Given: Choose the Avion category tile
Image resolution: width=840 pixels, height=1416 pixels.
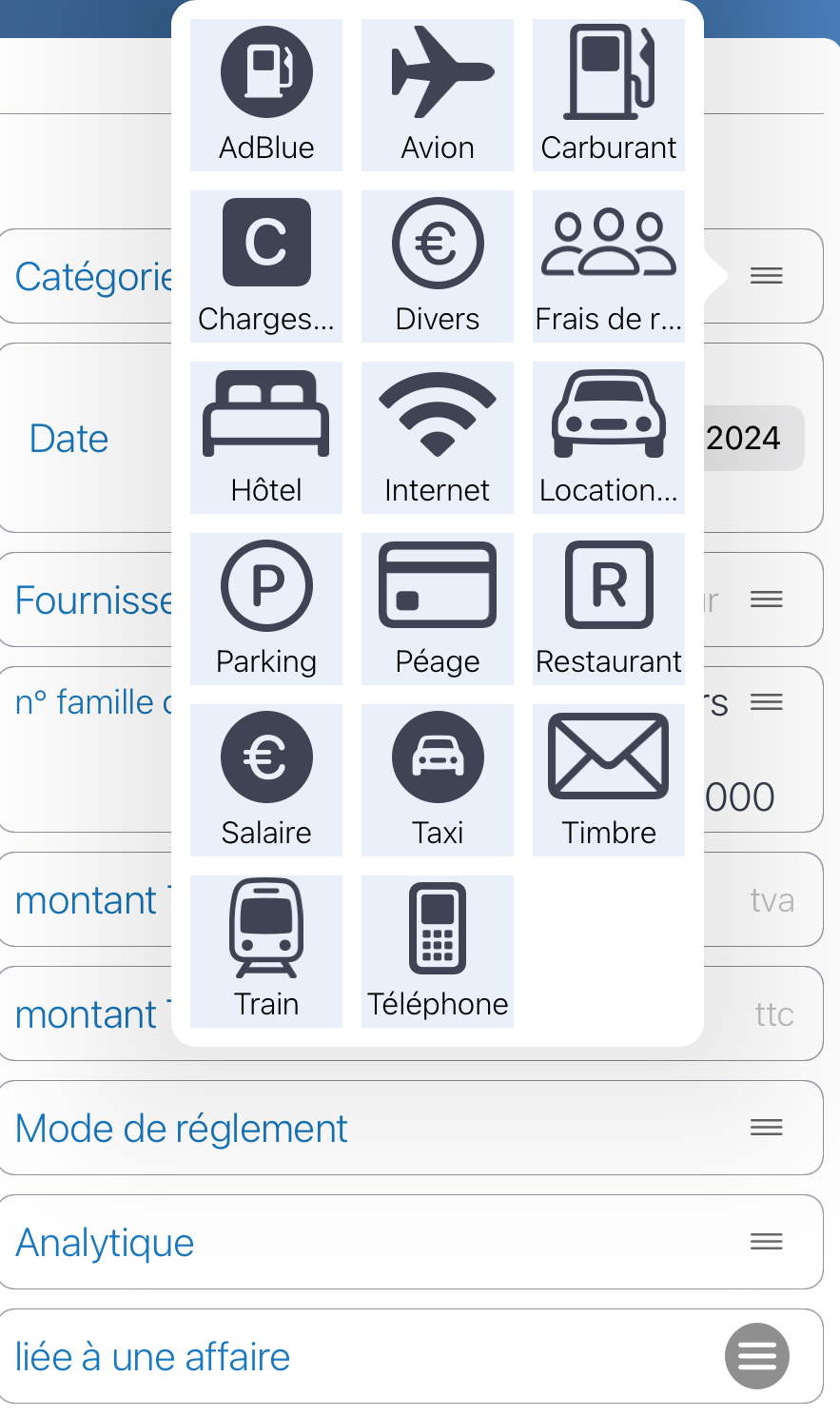Looking at the screenshot, I should pos(438,95).
